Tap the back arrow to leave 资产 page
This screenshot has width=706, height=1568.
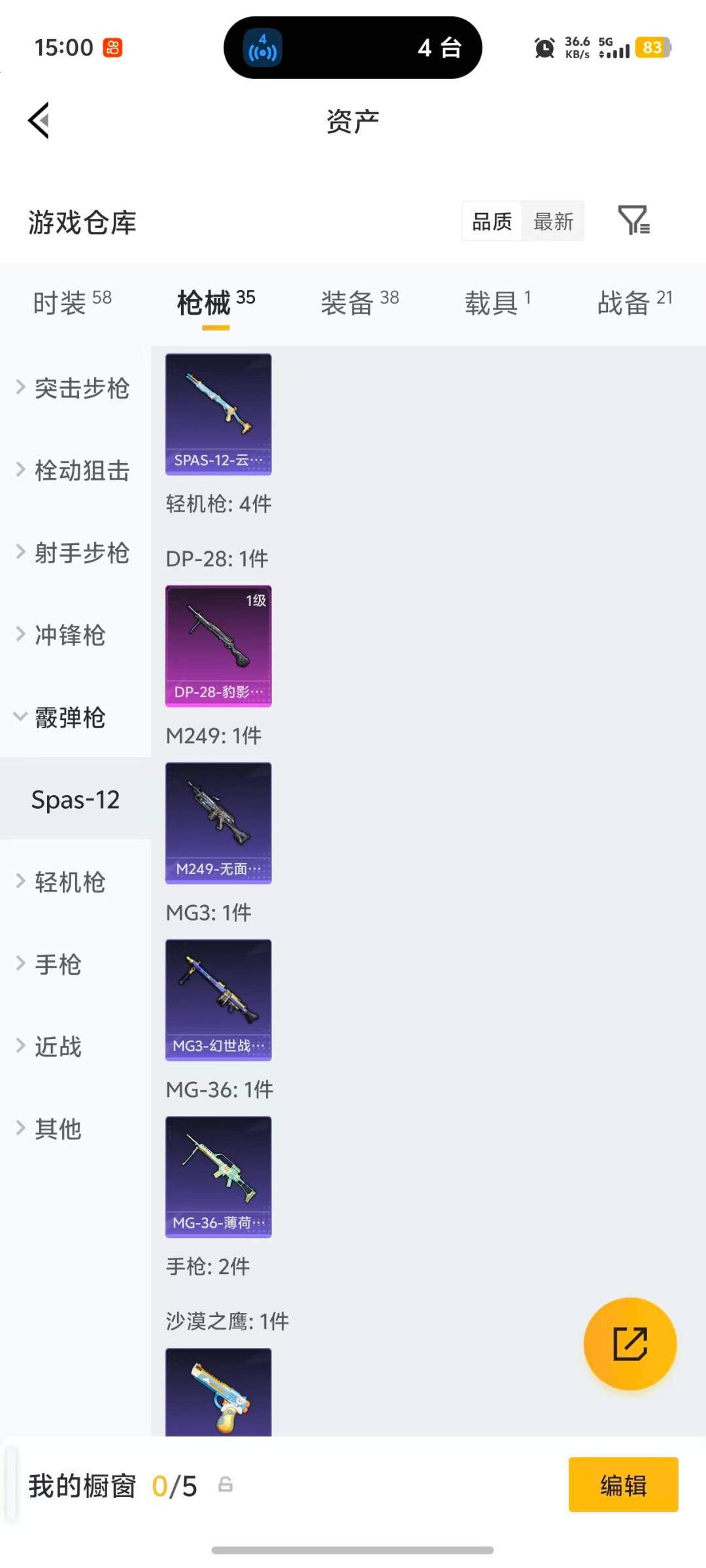click(39, 121)
